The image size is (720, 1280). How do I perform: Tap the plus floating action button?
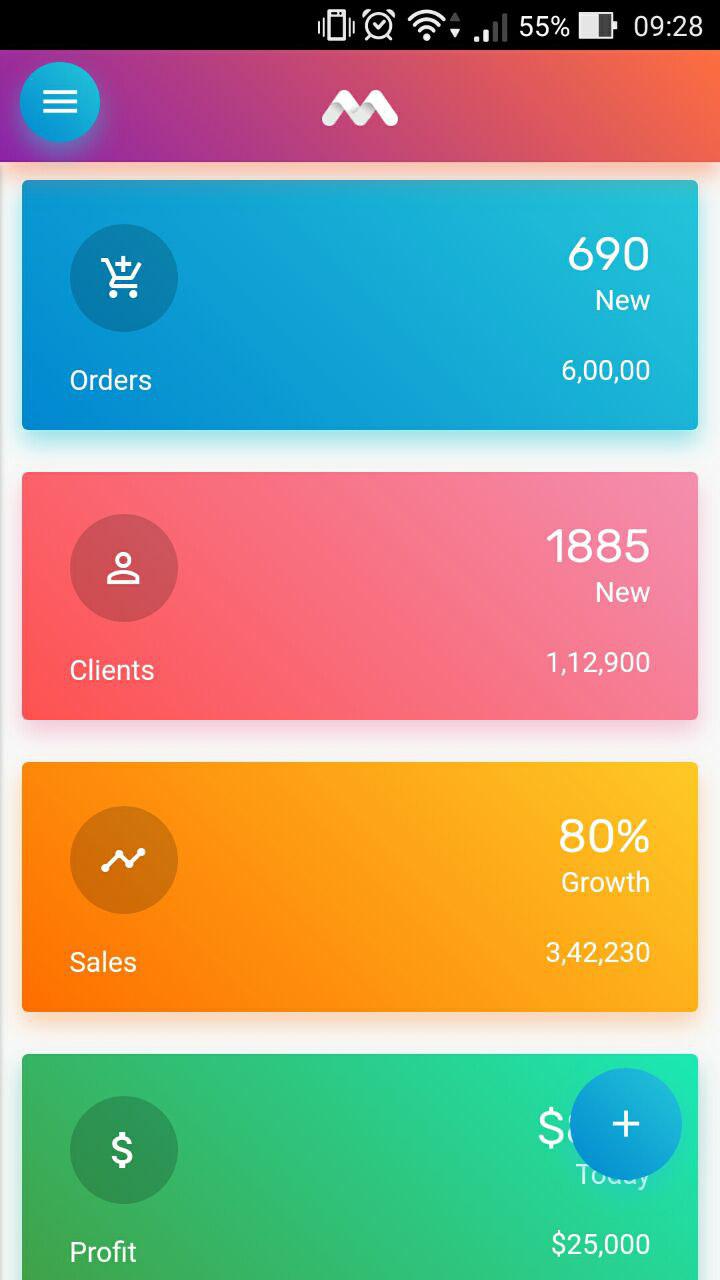pos(626,1124)
